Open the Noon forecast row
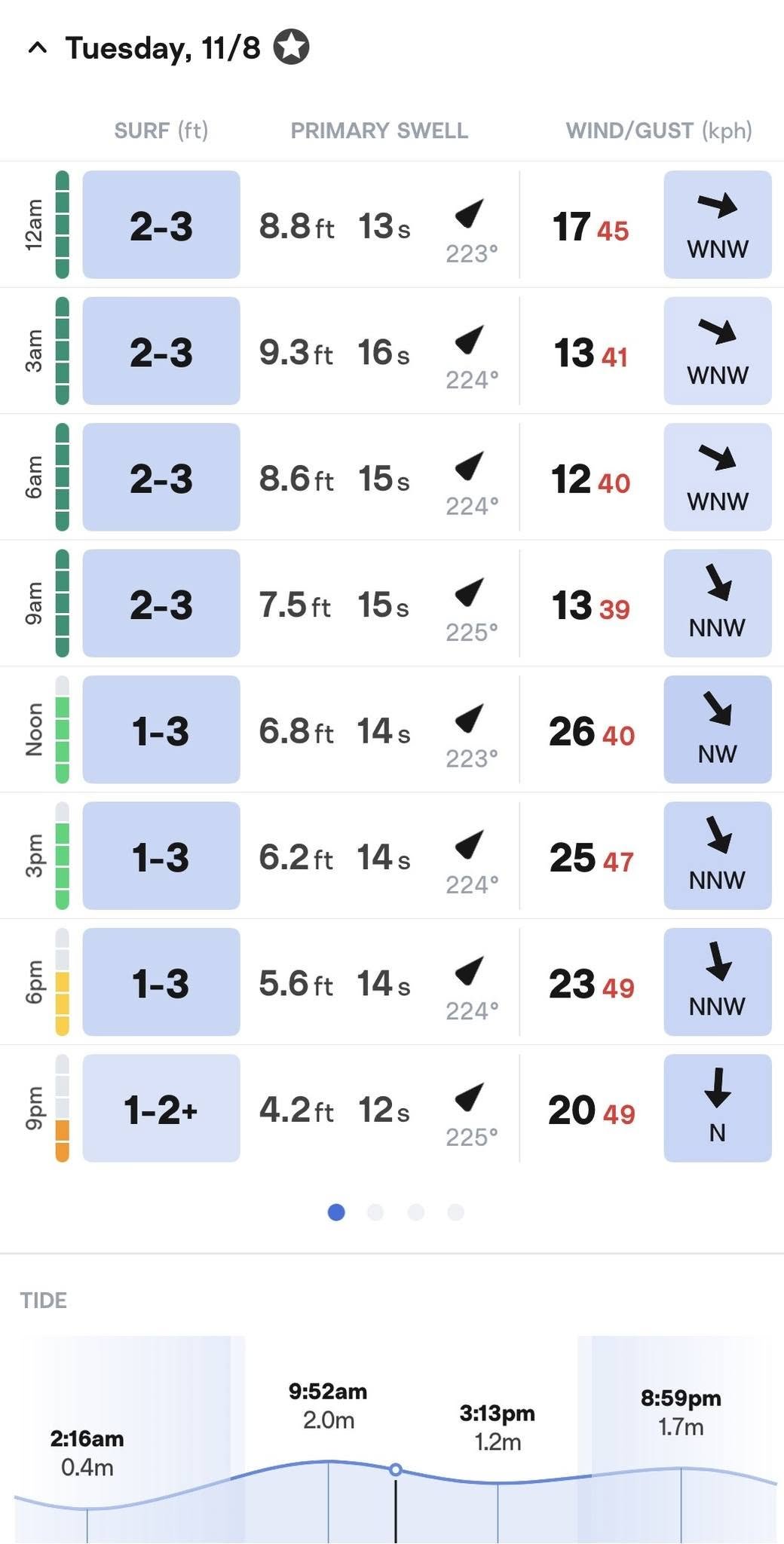Viewport: 784px width, 1544px height. [x=392, y=730]
